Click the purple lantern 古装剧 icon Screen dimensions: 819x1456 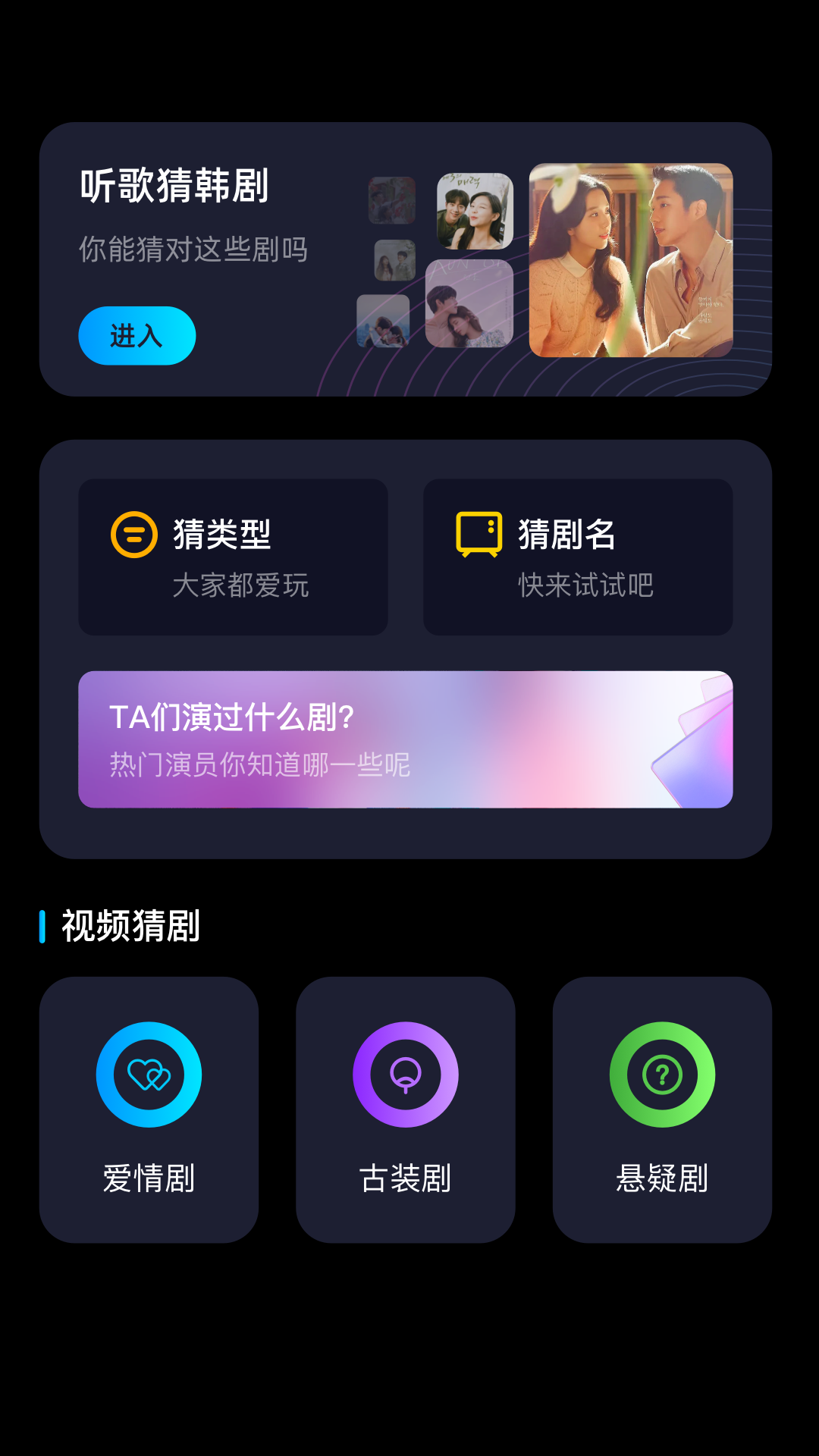[x=406, y=1075]
